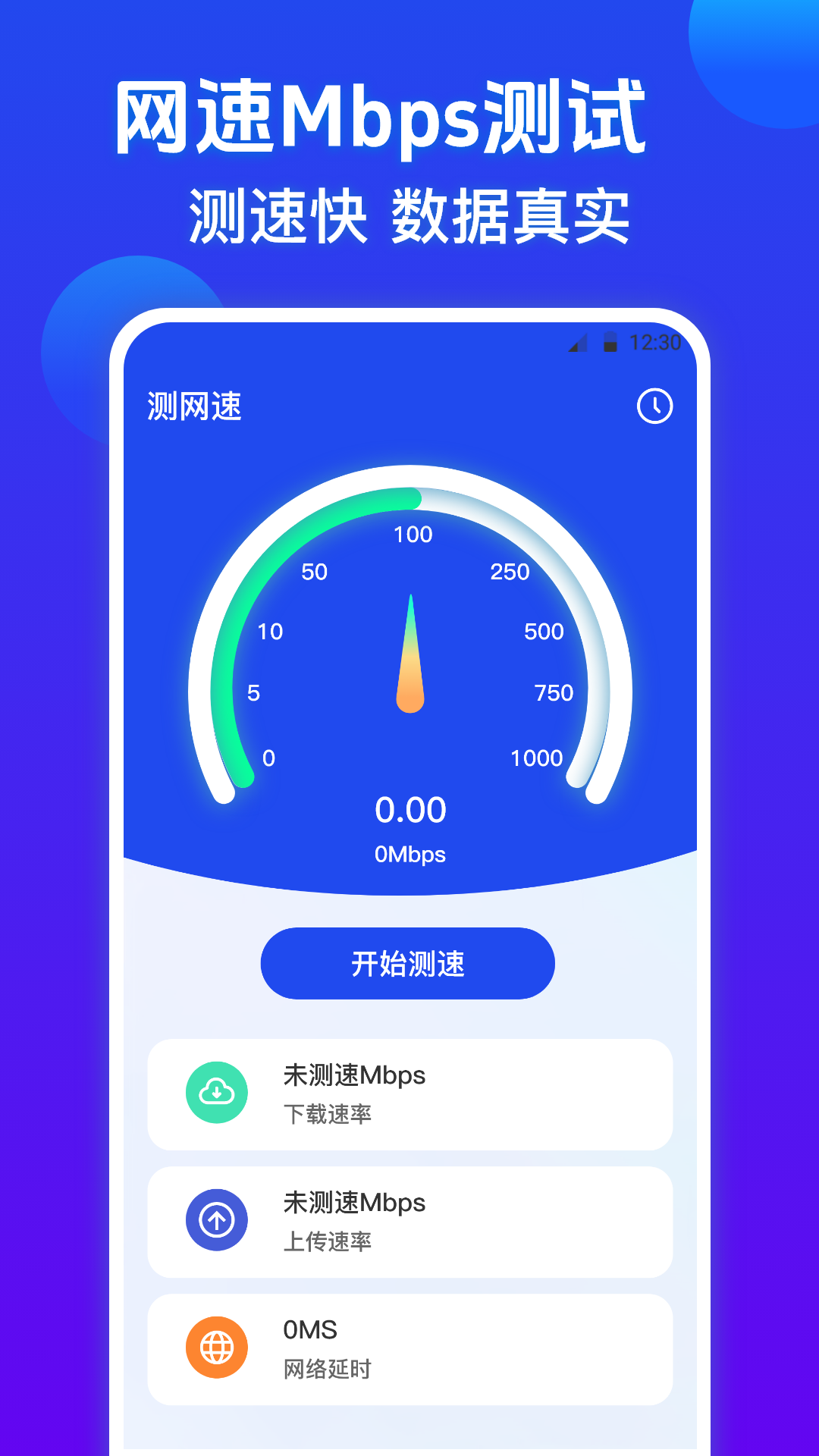819x1456 pixels.
Task: Click the 0.00 speed reading
Action: tap(411, 809)
